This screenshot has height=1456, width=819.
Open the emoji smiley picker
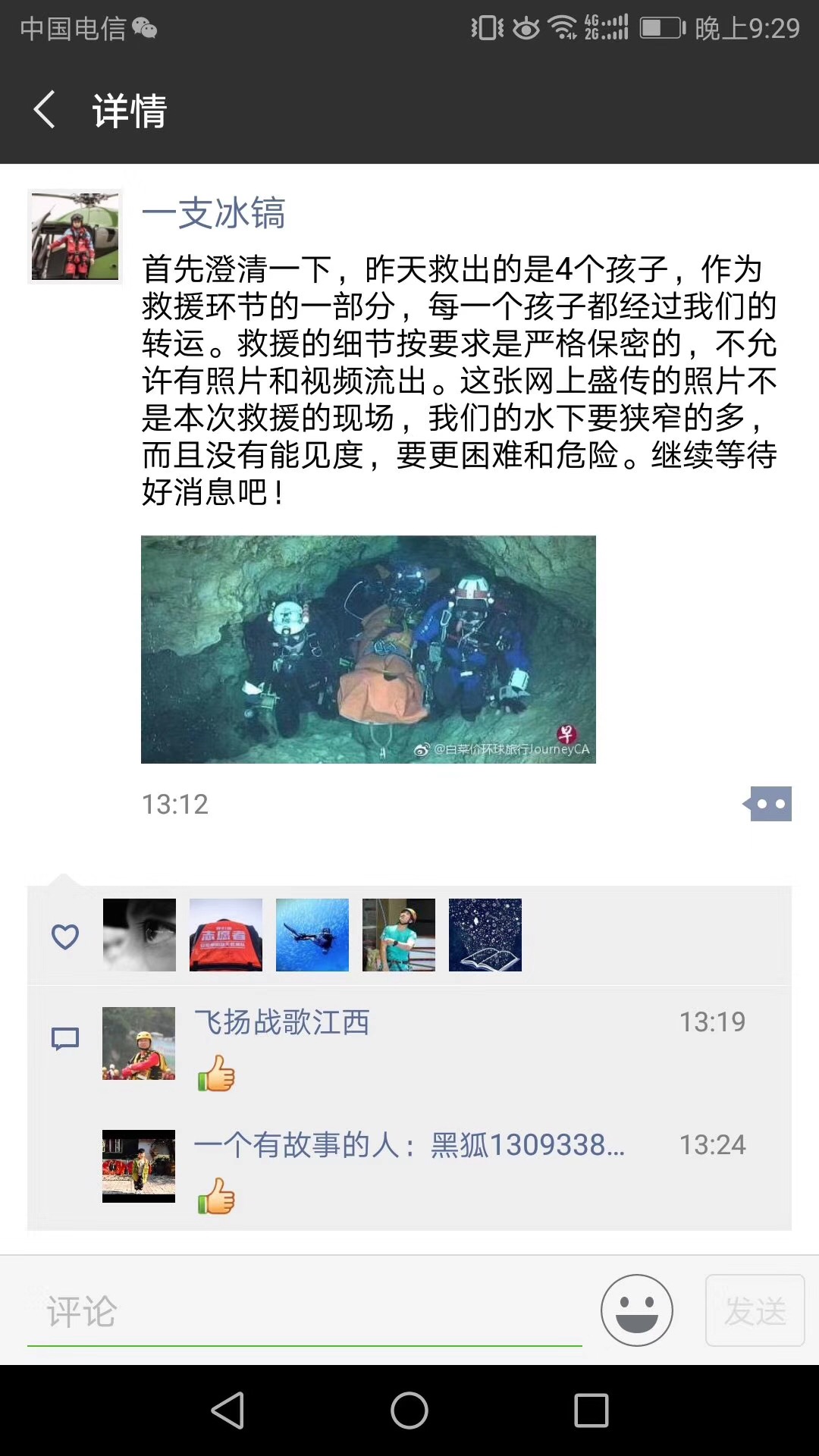tap(636, 1310)
